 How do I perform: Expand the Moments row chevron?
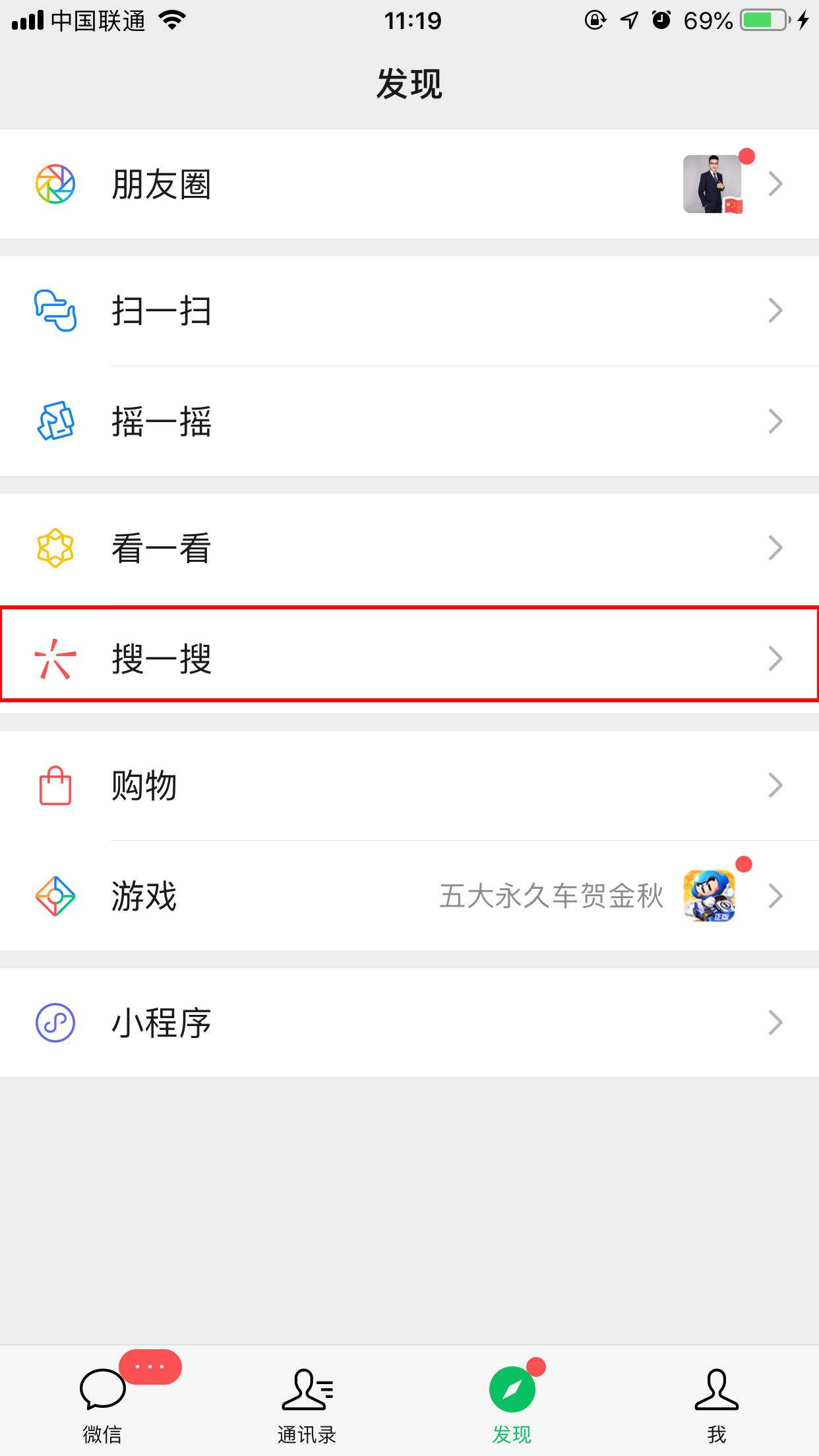[x=775, y=183]
